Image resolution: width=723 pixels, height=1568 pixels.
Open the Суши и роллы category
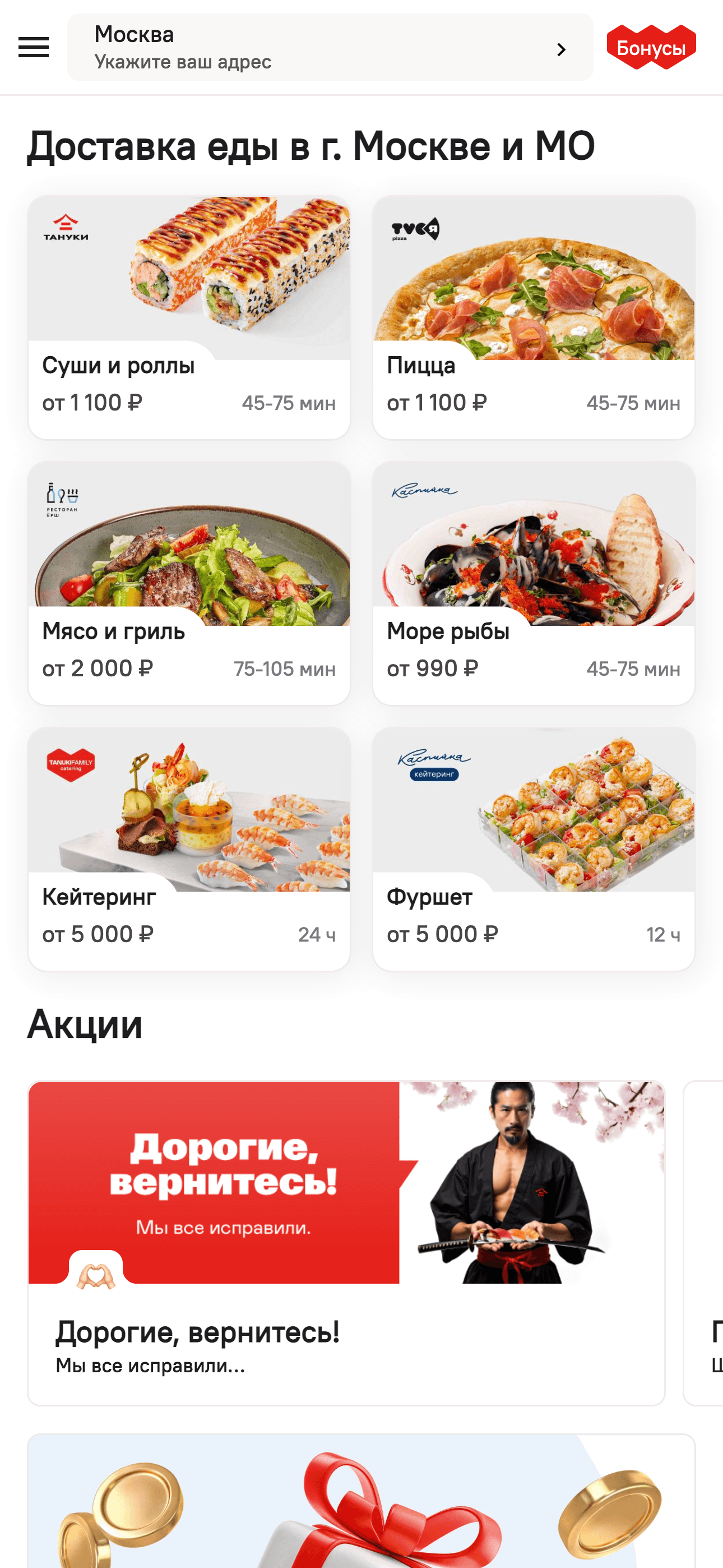point(189,317)
